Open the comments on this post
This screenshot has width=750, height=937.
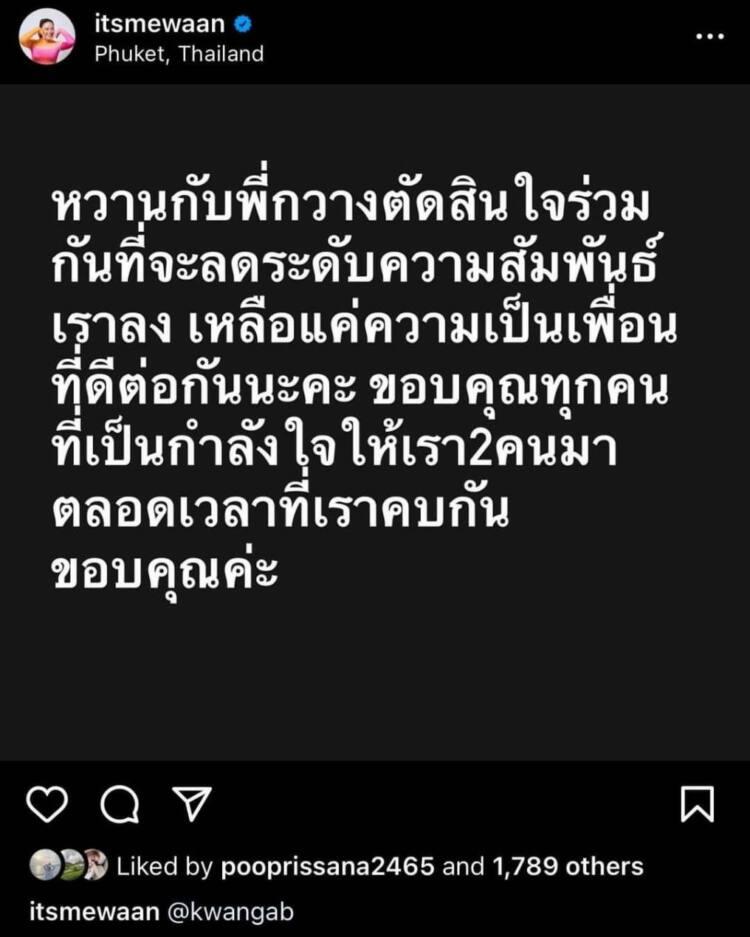[x=120, y=804]
